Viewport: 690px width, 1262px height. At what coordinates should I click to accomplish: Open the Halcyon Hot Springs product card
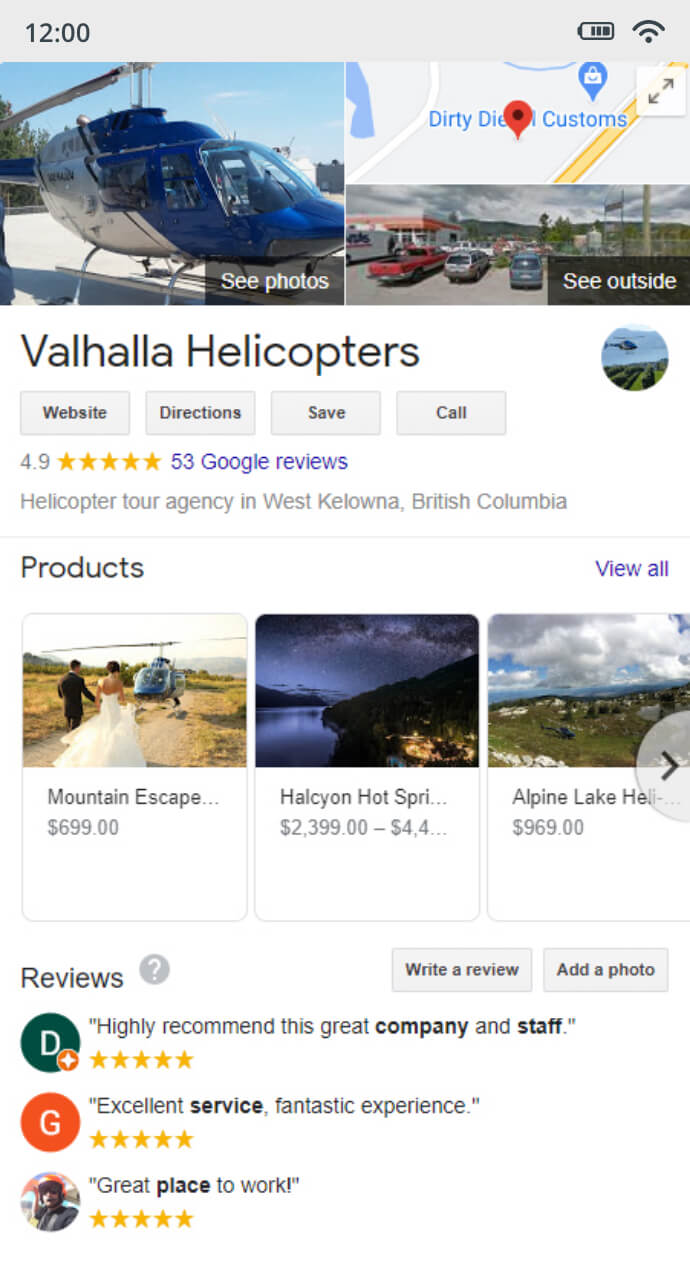tap(367, 767)
